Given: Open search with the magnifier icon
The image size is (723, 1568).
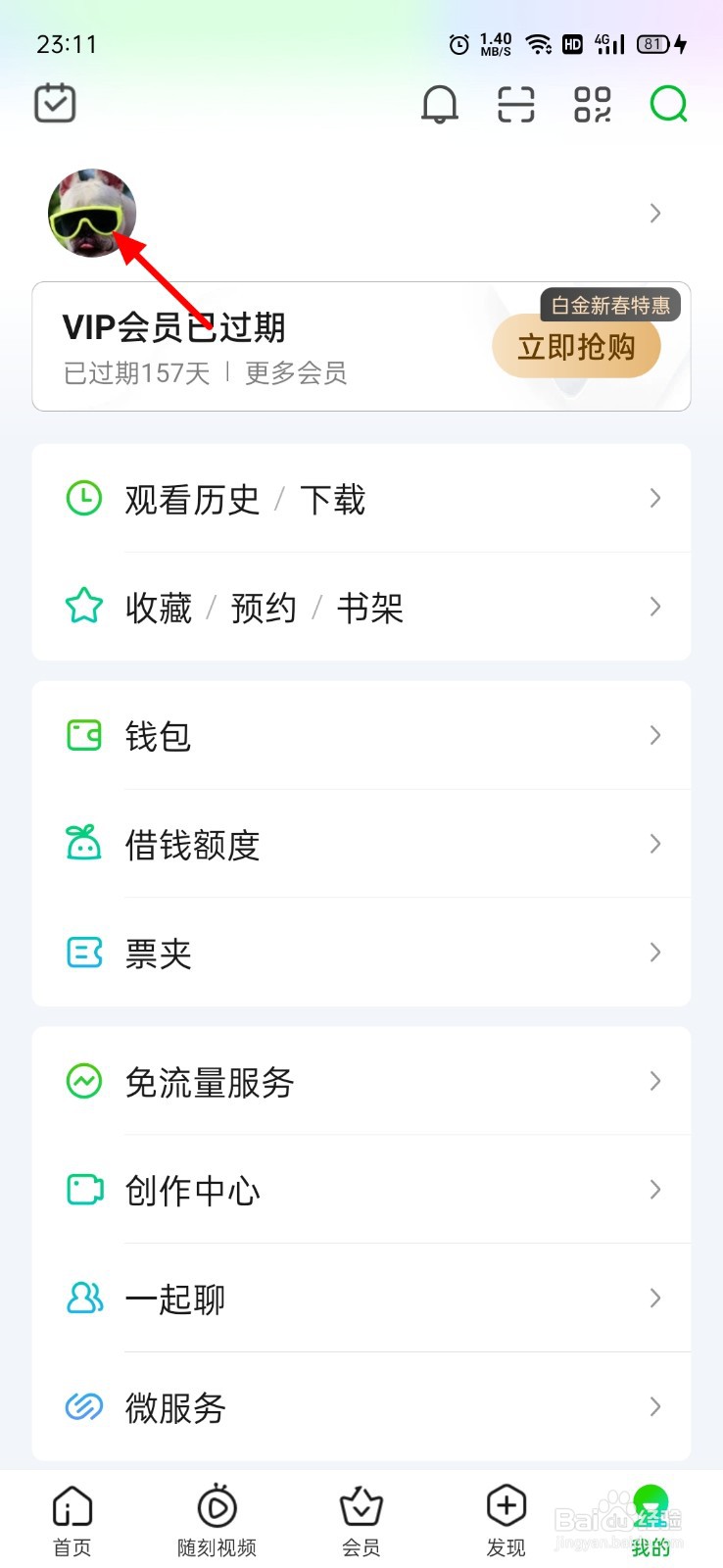Looking at the screenshot, I should pyautogui.click(x=667, y=104).
